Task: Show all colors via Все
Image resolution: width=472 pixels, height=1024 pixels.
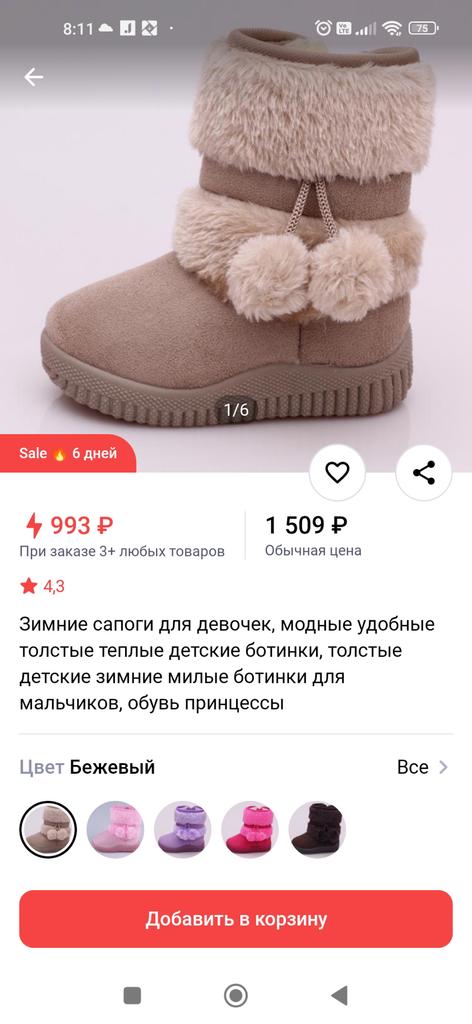Action: click(x=422, y=767)
